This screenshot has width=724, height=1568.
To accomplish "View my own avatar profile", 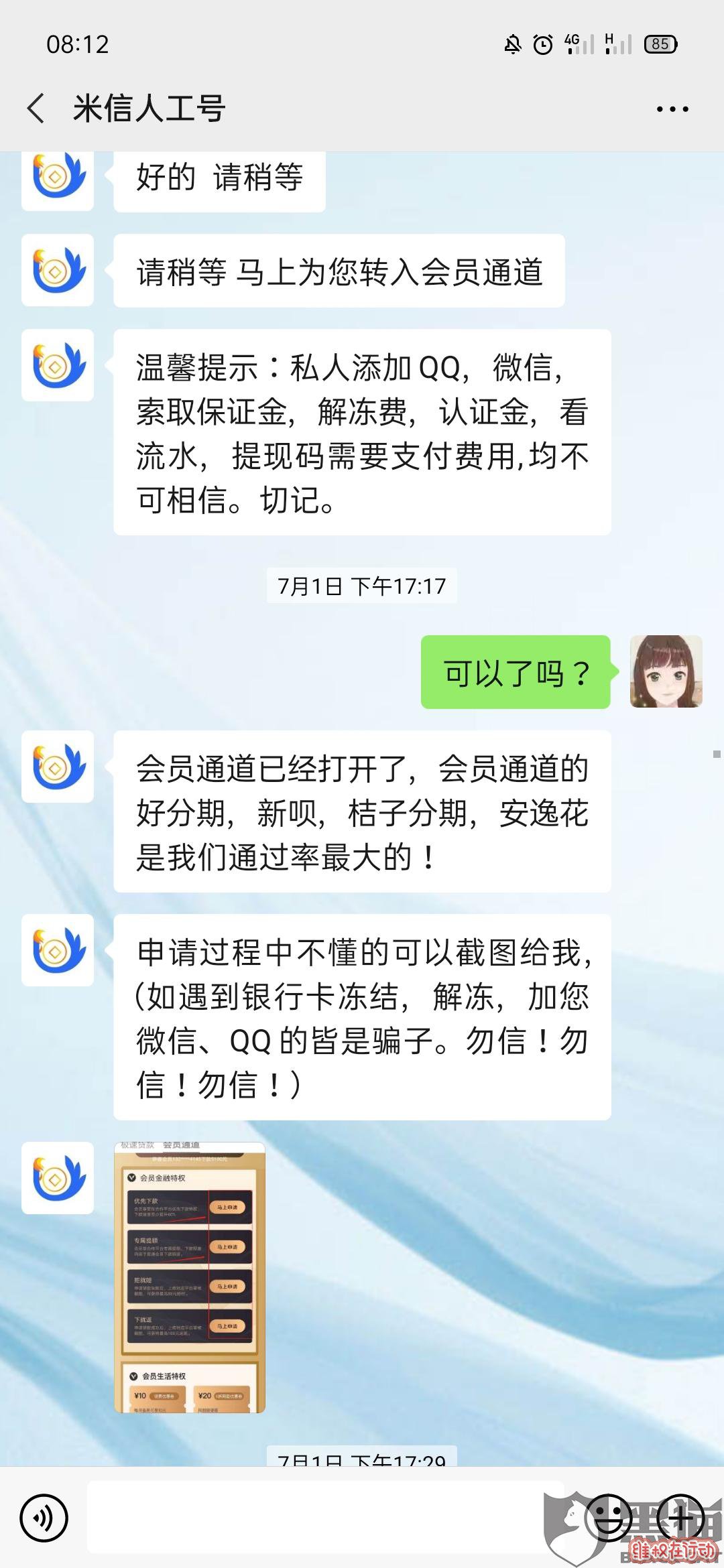I will pyautogui.click(x=666, y=671).
